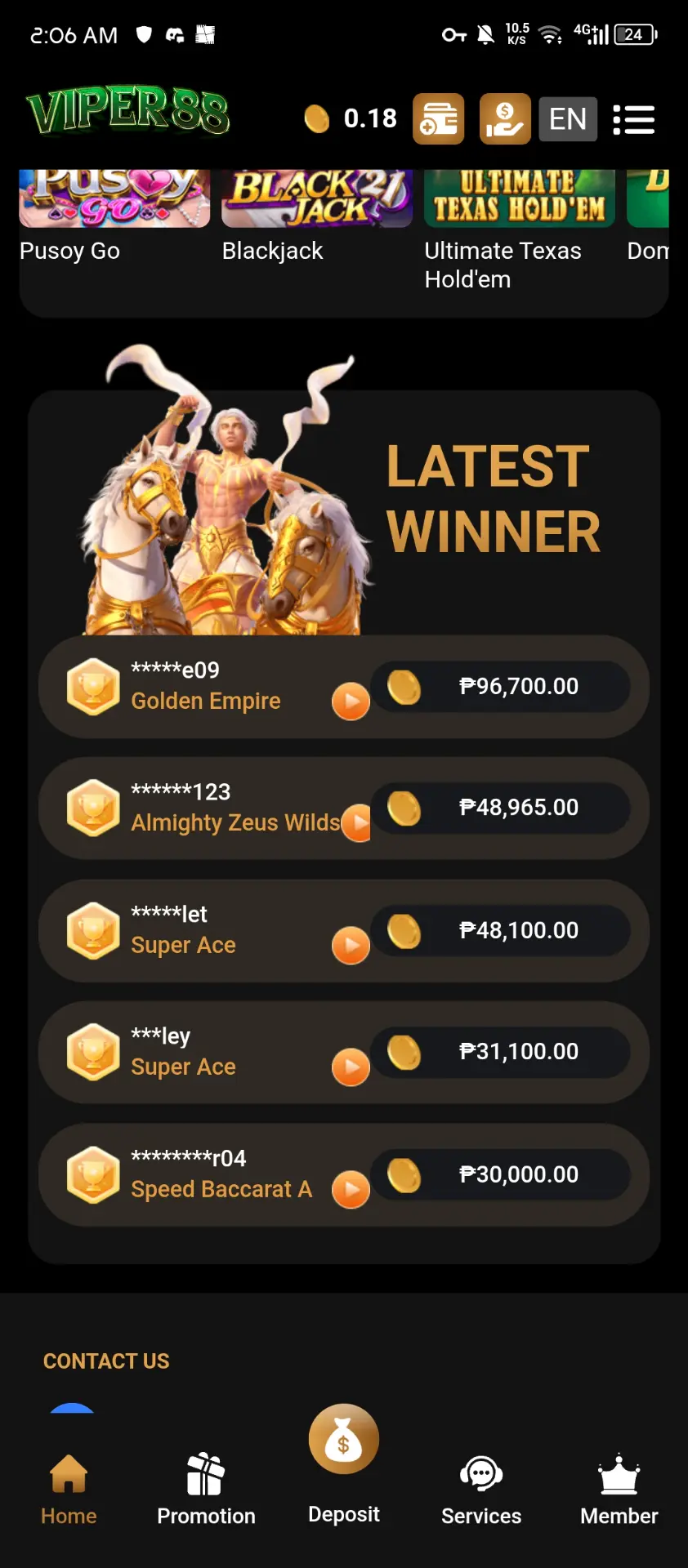Screen dimensions: 688x1568
Task: Switch to the Member tab
Action: coord(619,1490)
